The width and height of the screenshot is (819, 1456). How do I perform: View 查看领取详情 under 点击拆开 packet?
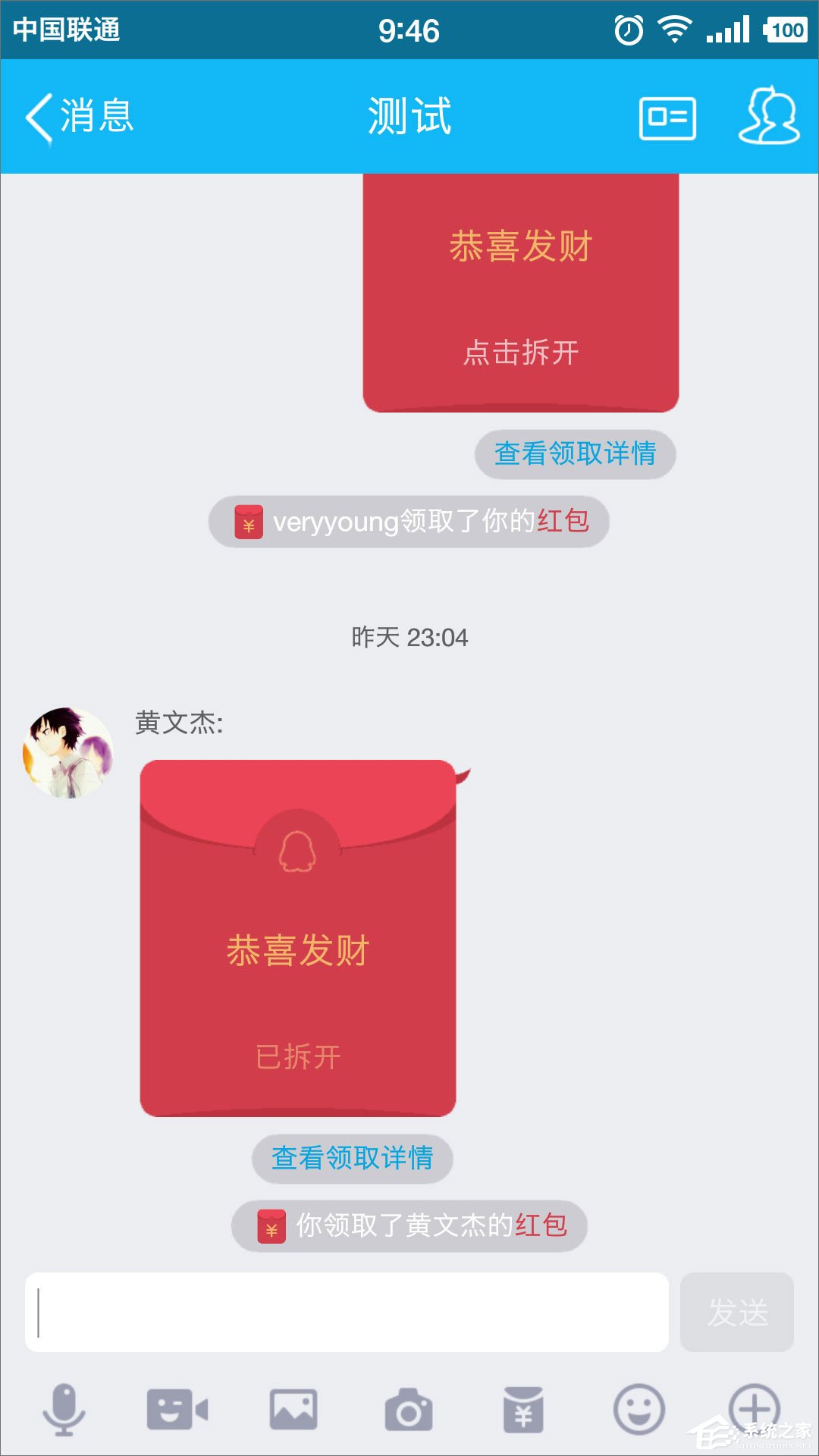coord(575,454)
